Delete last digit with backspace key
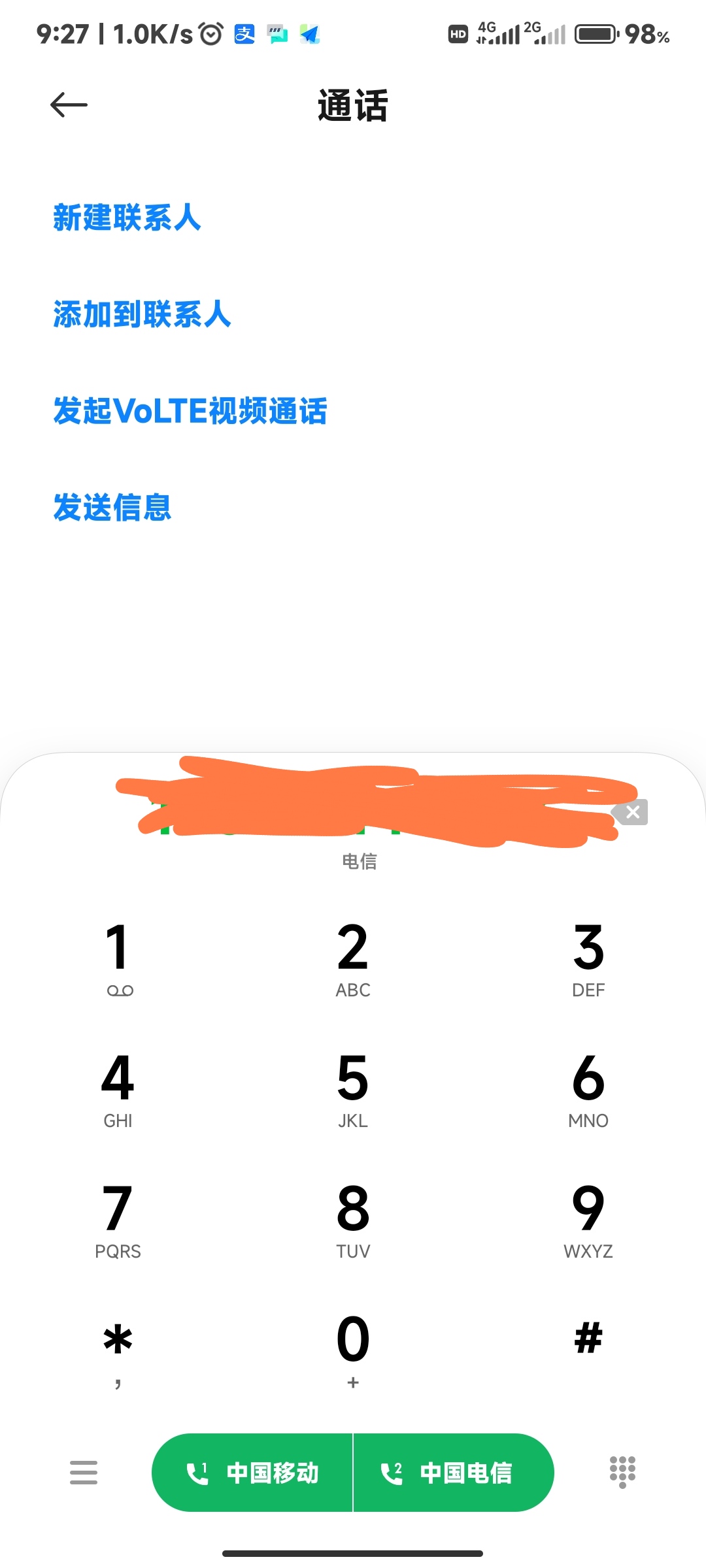 [630, 812]
